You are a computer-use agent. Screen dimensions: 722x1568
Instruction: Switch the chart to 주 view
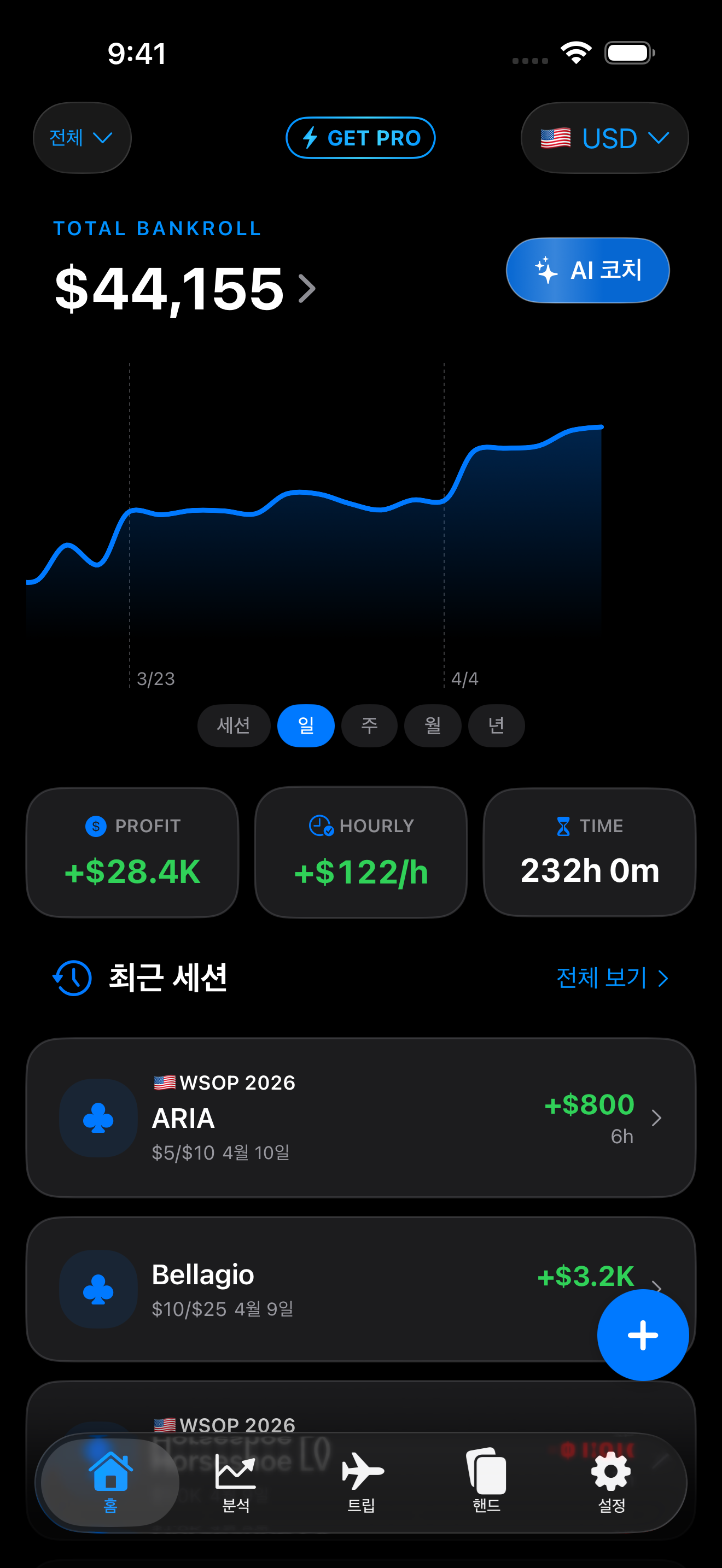coord(369,725)
